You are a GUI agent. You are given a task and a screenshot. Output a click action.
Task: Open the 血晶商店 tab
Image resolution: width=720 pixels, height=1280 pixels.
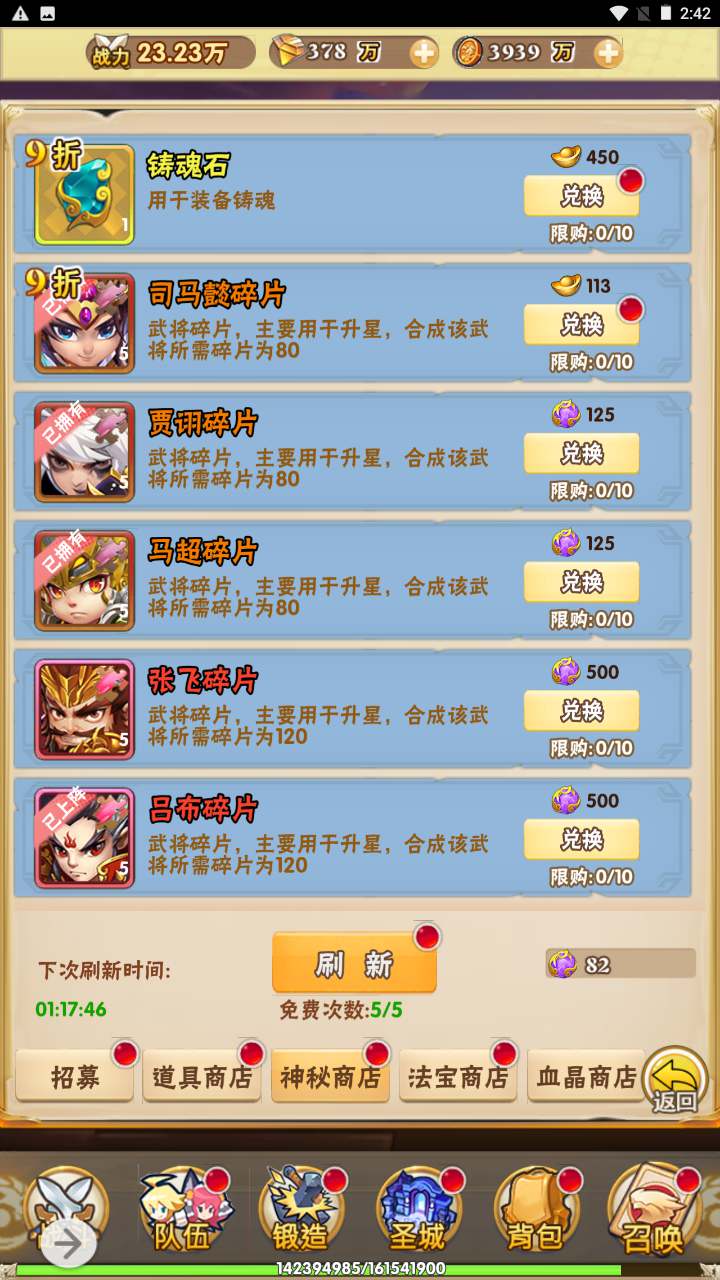tap(586, 1077)
